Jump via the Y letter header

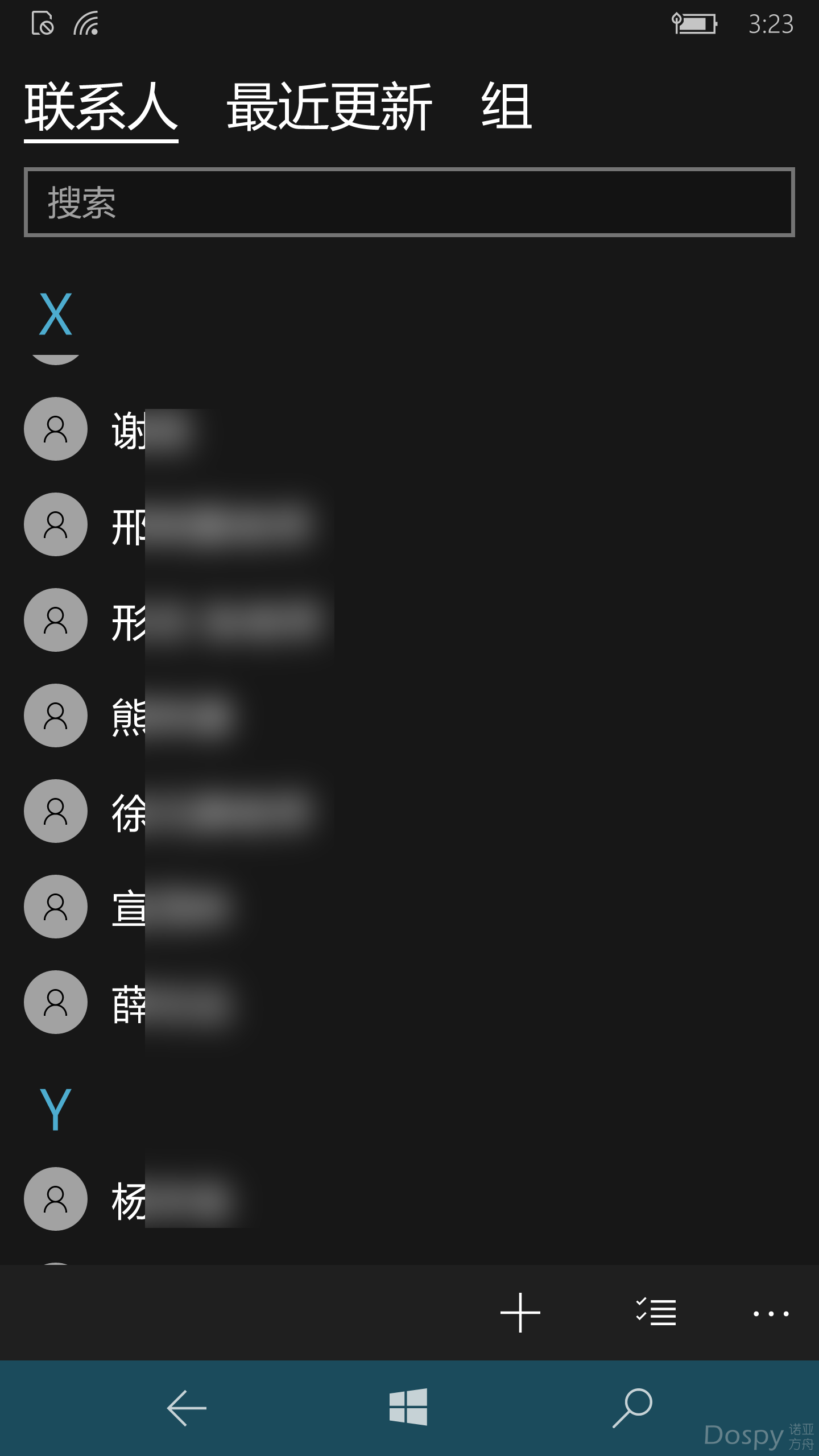tap(56, 1109)
